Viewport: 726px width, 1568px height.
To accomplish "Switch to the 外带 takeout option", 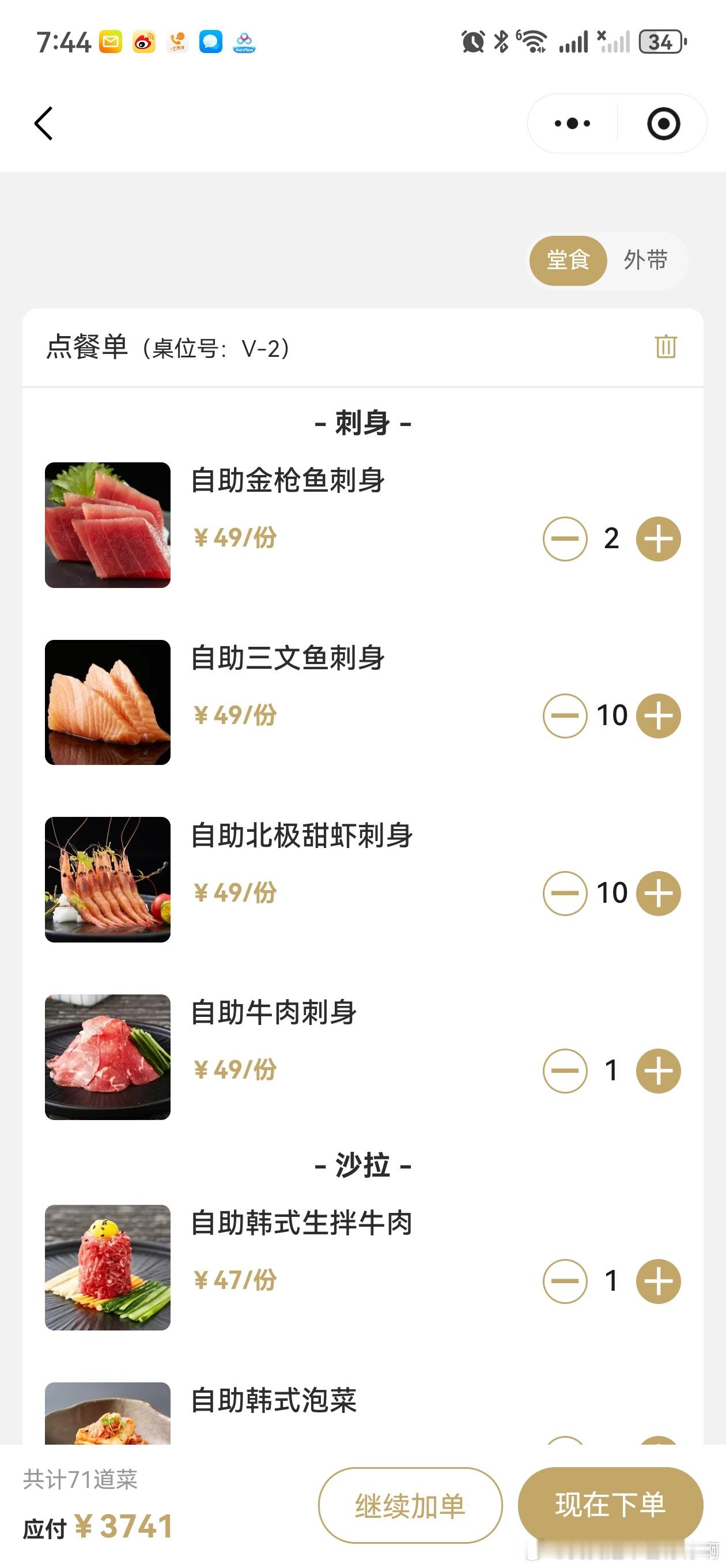I will [645, 260].
